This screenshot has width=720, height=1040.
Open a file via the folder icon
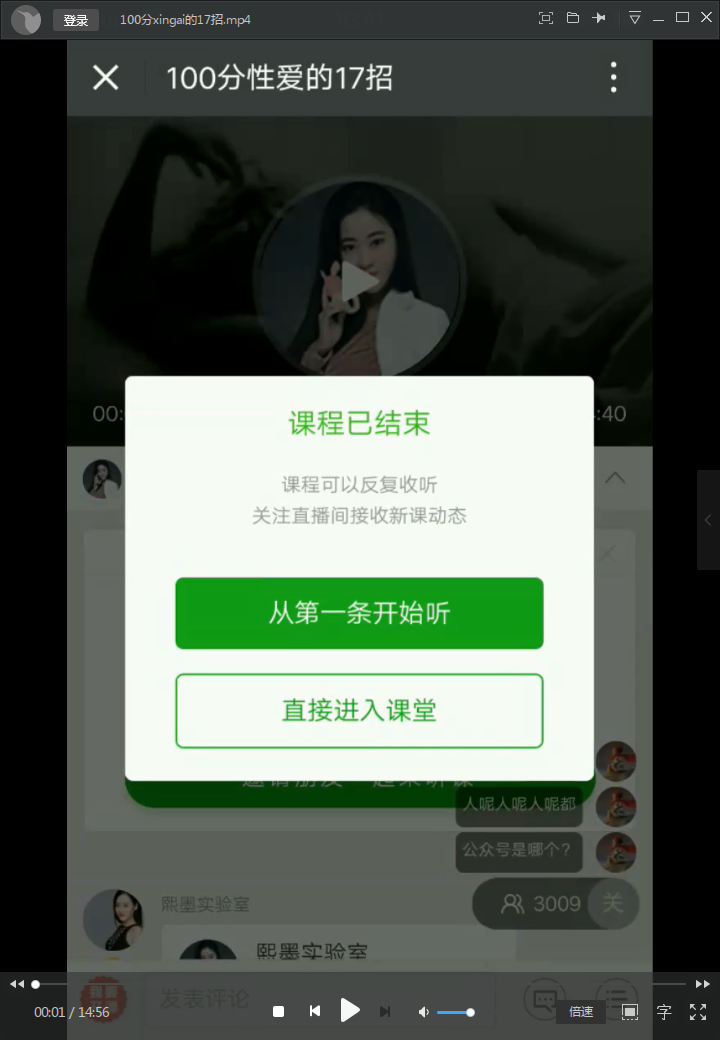[573, 18]
